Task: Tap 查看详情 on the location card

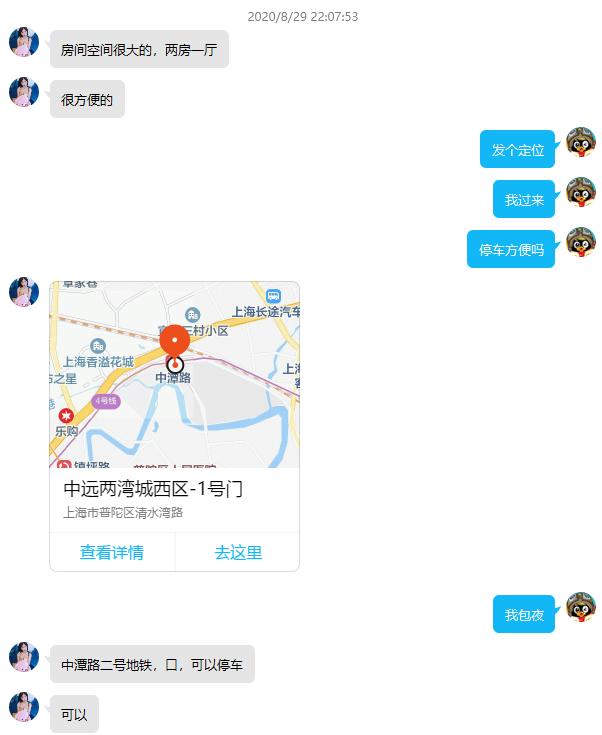Action: (112, 552)
